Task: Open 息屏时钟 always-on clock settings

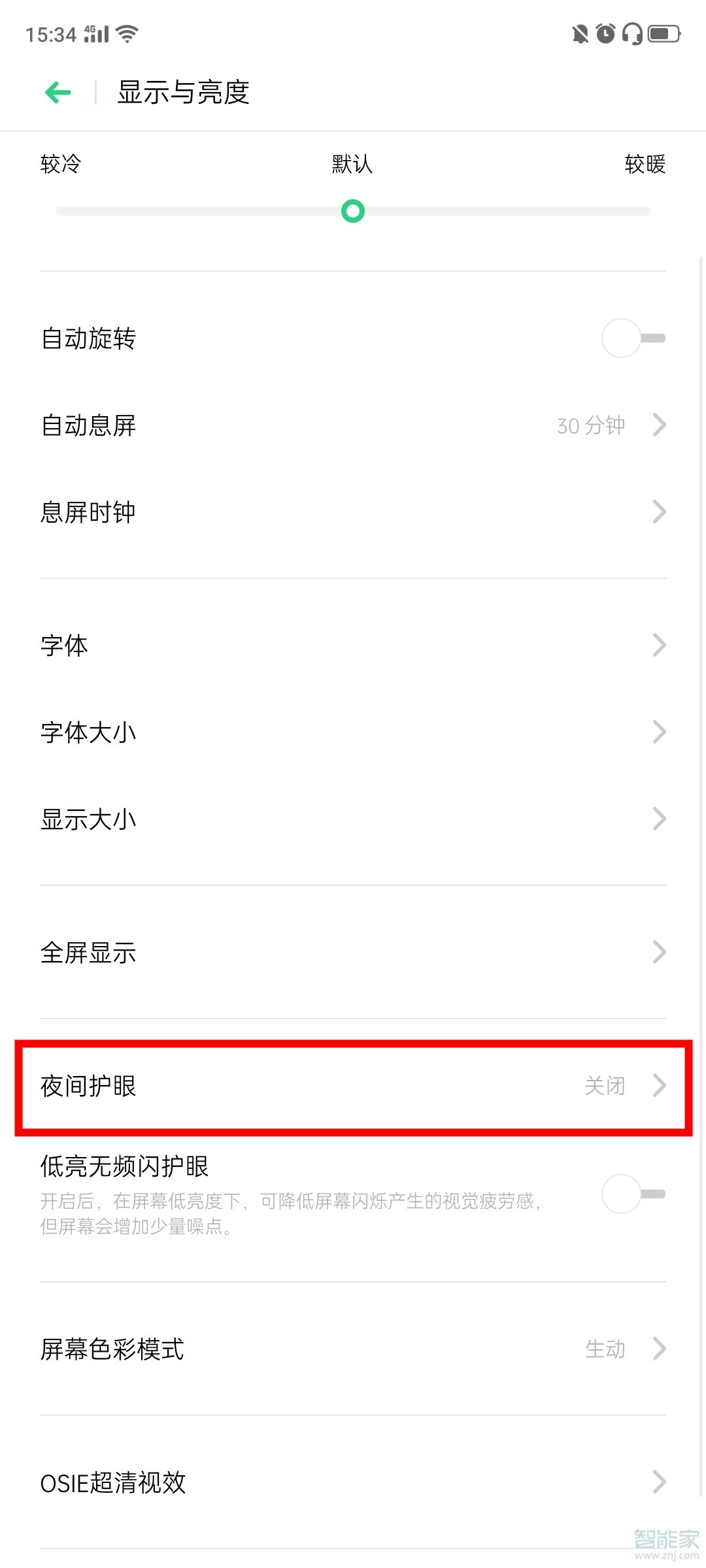Action: pyautogui.click(x=353, y=512)
